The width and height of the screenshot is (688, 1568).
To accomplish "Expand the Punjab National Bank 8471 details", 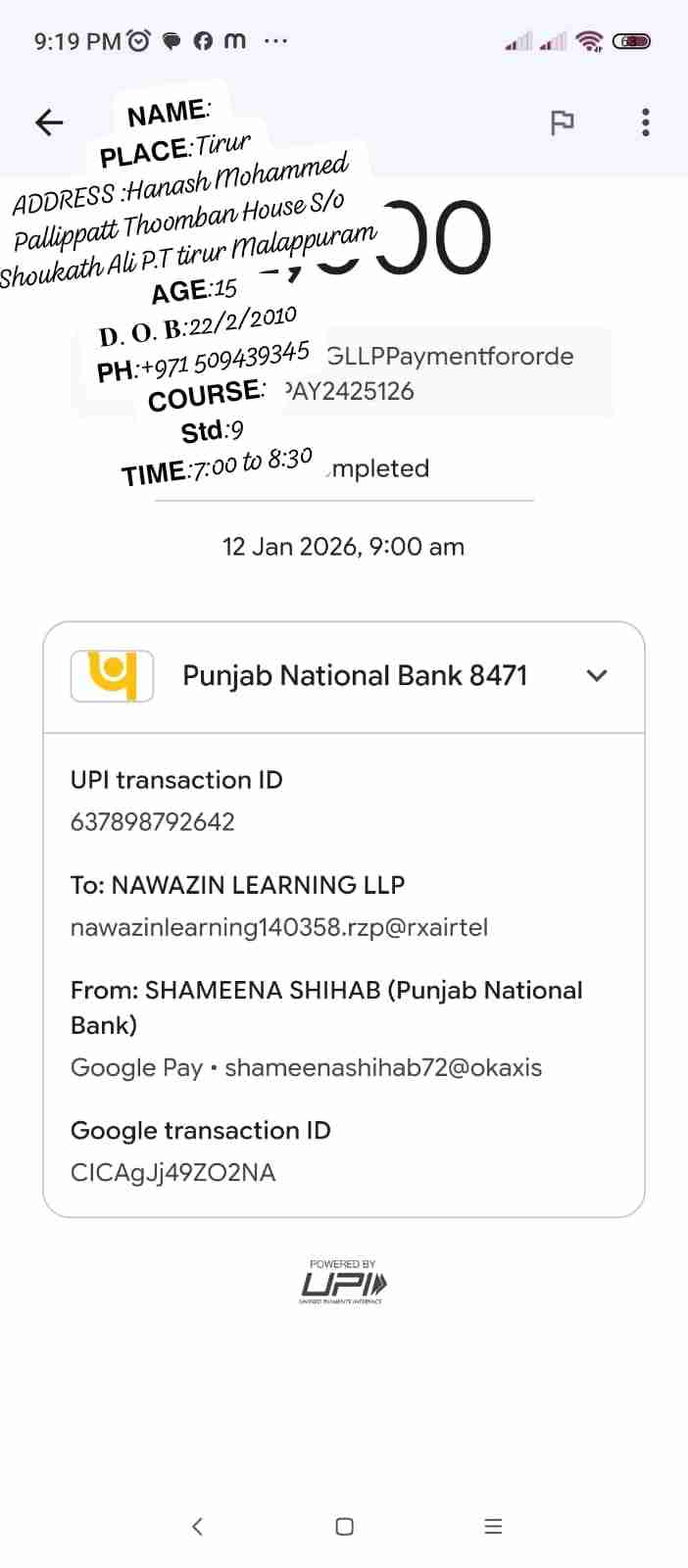I will point(596,675).
